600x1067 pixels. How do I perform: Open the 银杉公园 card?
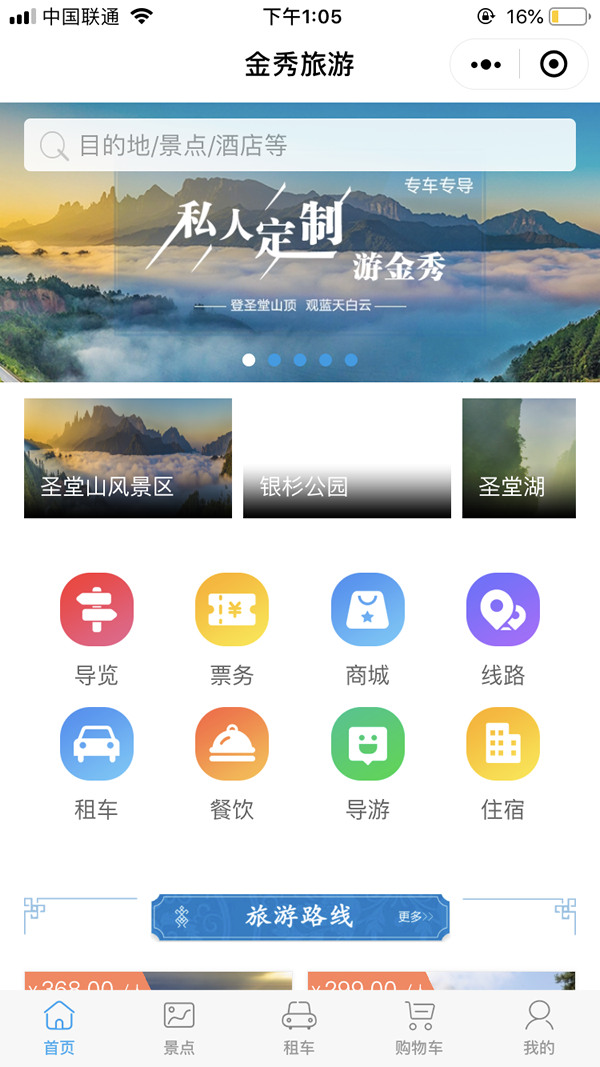pos(347,458)
